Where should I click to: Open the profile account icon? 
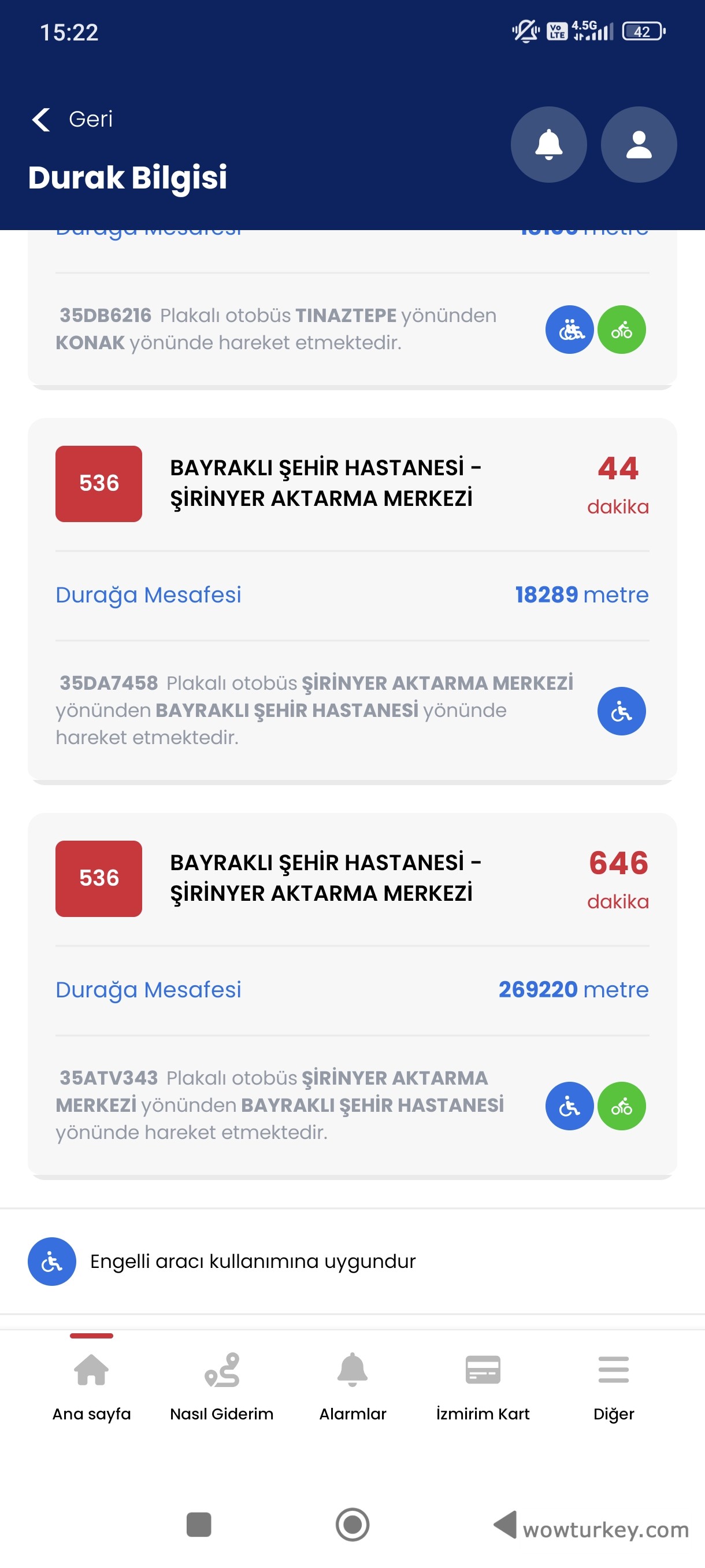pos(639,145)
